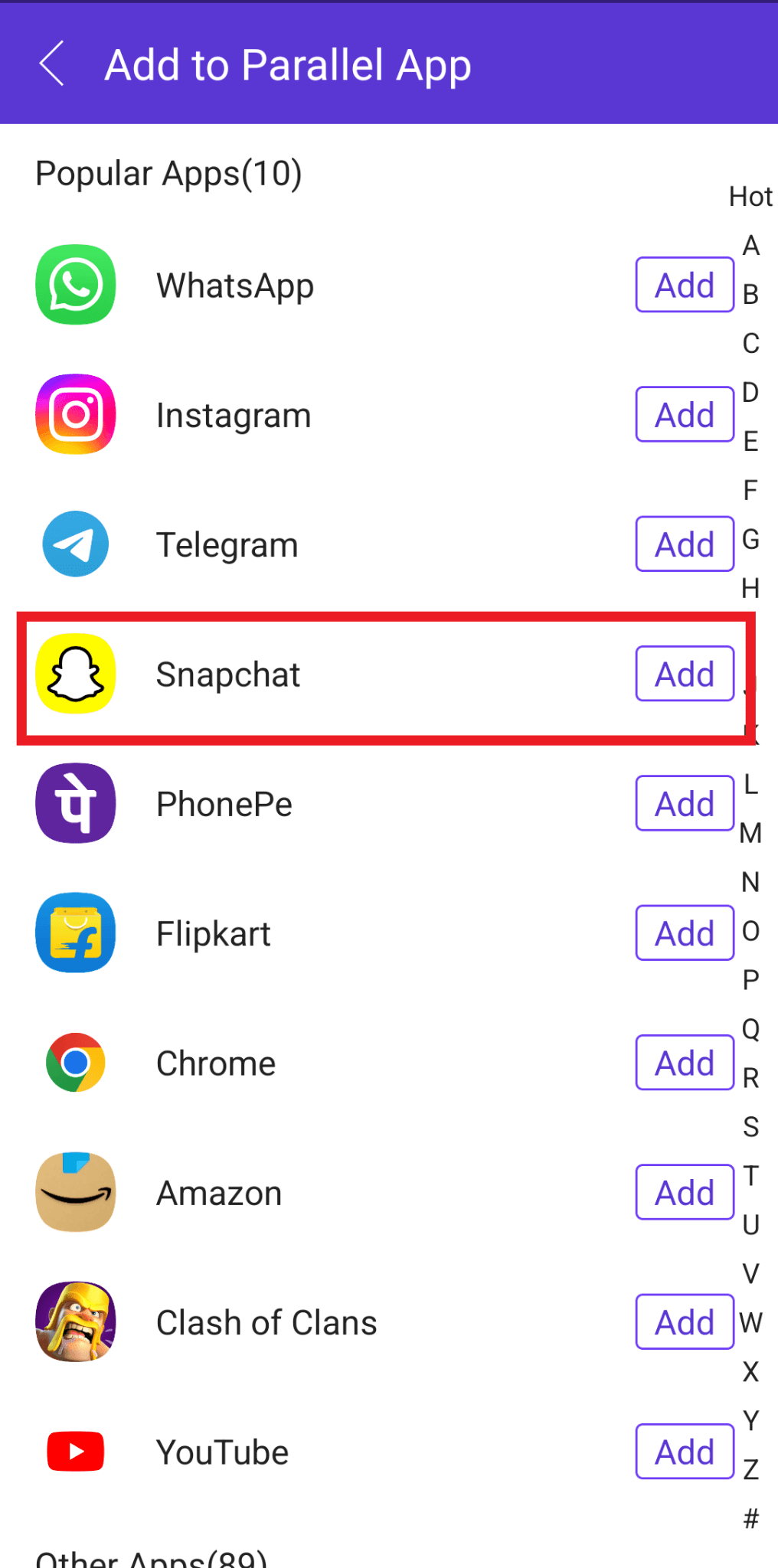Add Snapchat as a parallel app

pyautogui.click(x=684, y=675)
